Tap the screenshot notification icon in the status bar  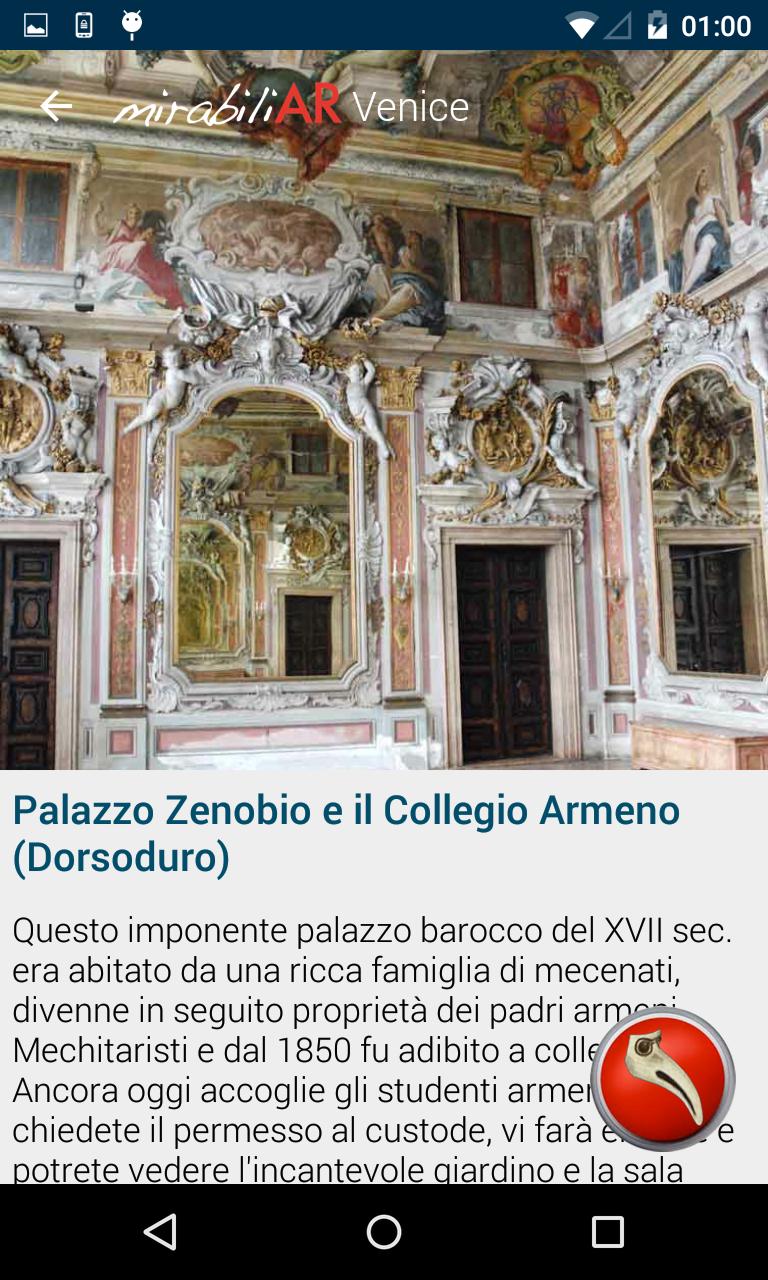pos(37,25)
